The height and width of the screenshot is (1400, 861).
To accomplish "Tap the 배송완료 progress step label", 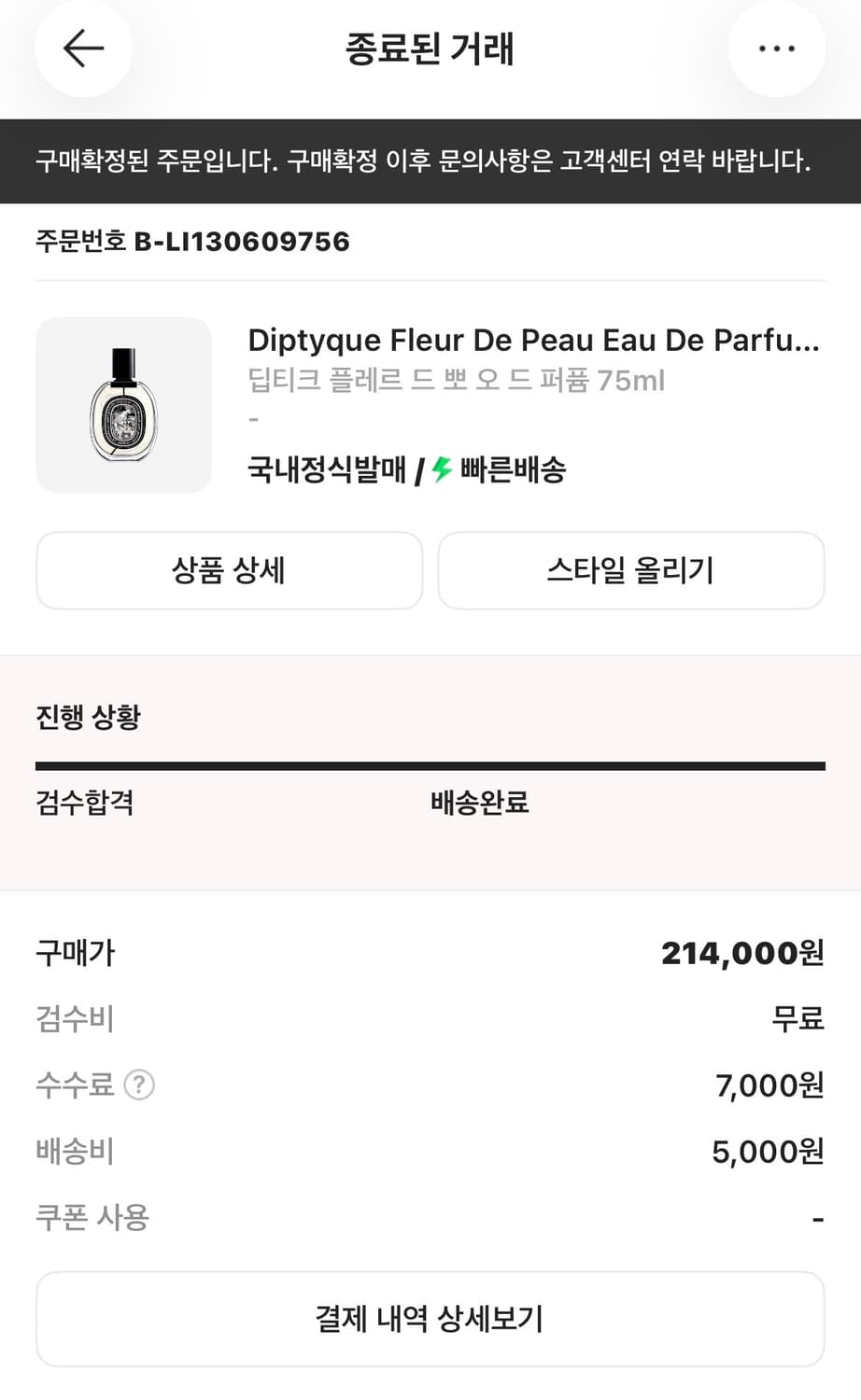I will (x=478, y=803).
